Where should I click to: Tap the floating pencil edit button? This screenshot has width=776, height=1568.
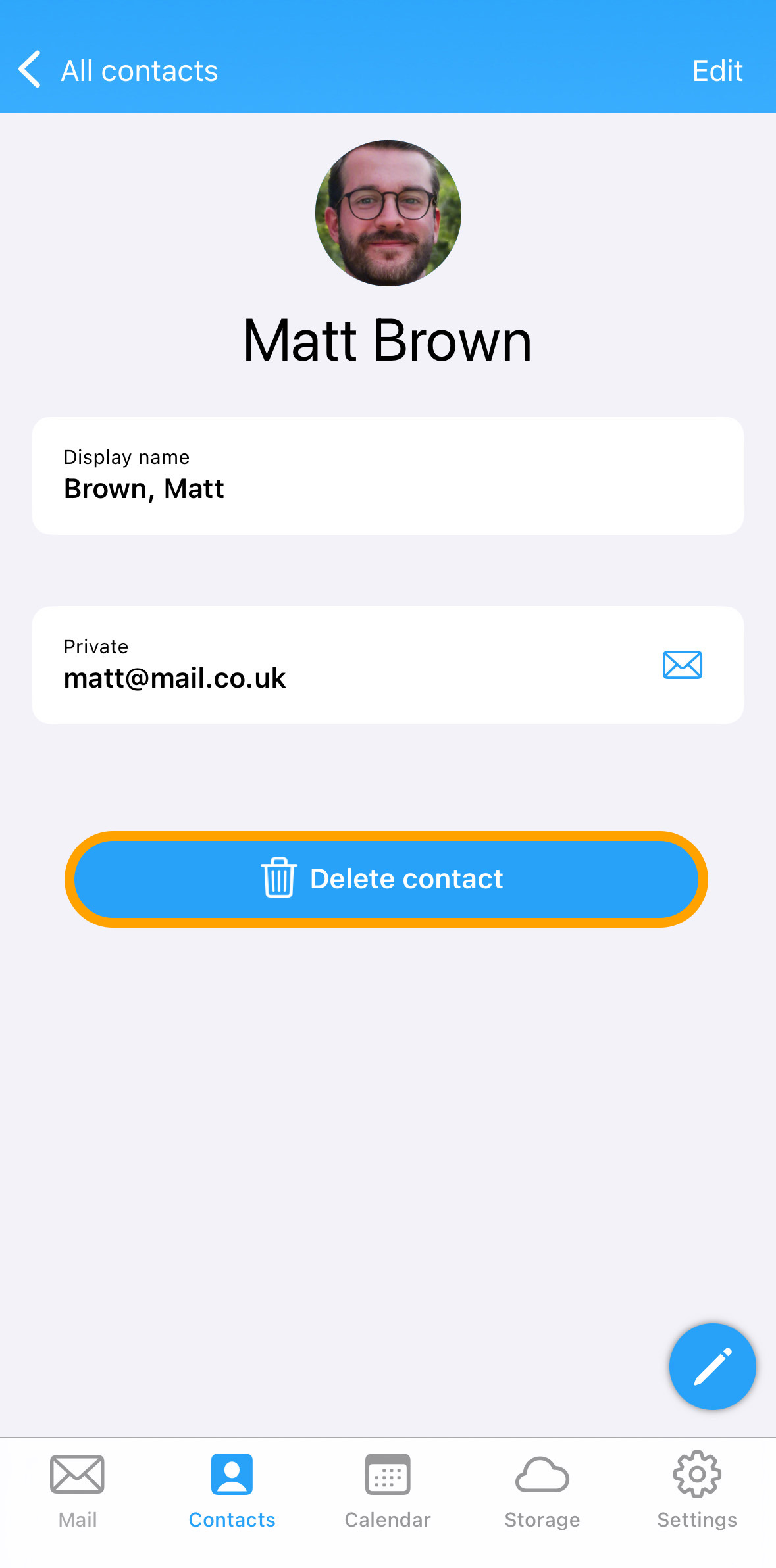pos(713,1367)
